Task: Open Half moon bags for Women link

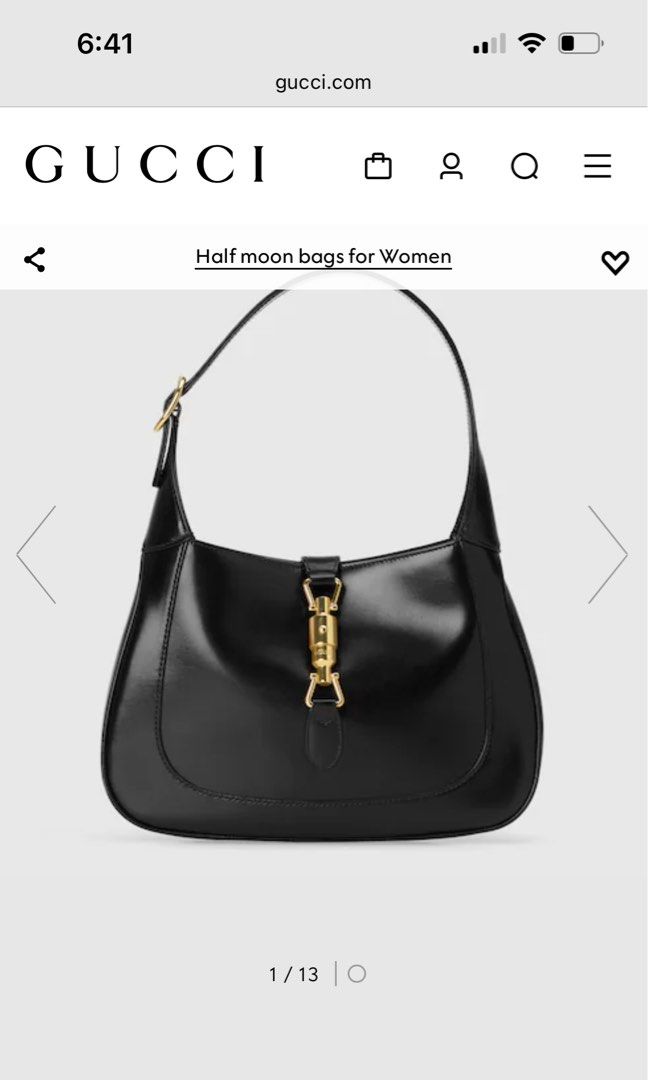Action: pos(323,257)
